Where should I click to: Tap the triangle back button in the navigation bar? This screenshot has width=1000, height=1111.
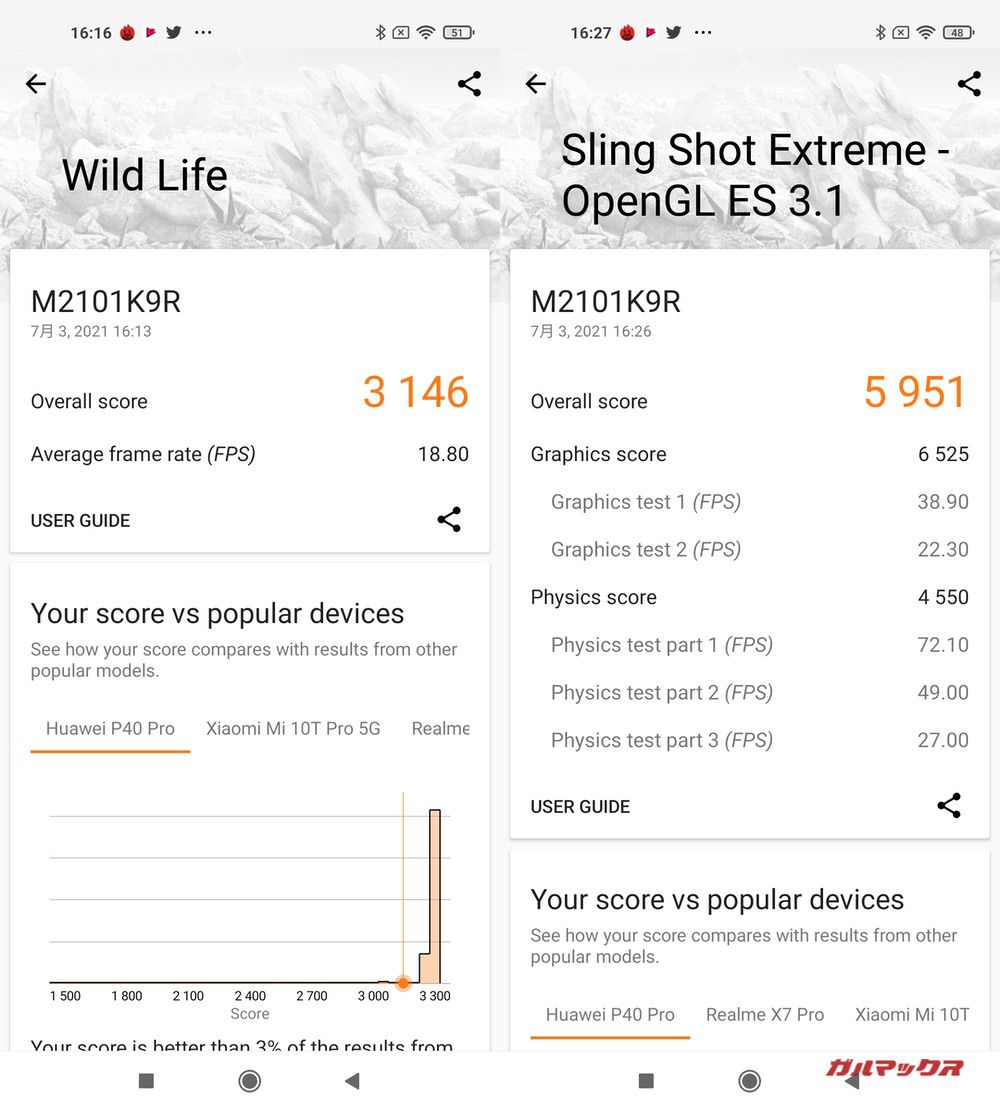coord(351,1081)
